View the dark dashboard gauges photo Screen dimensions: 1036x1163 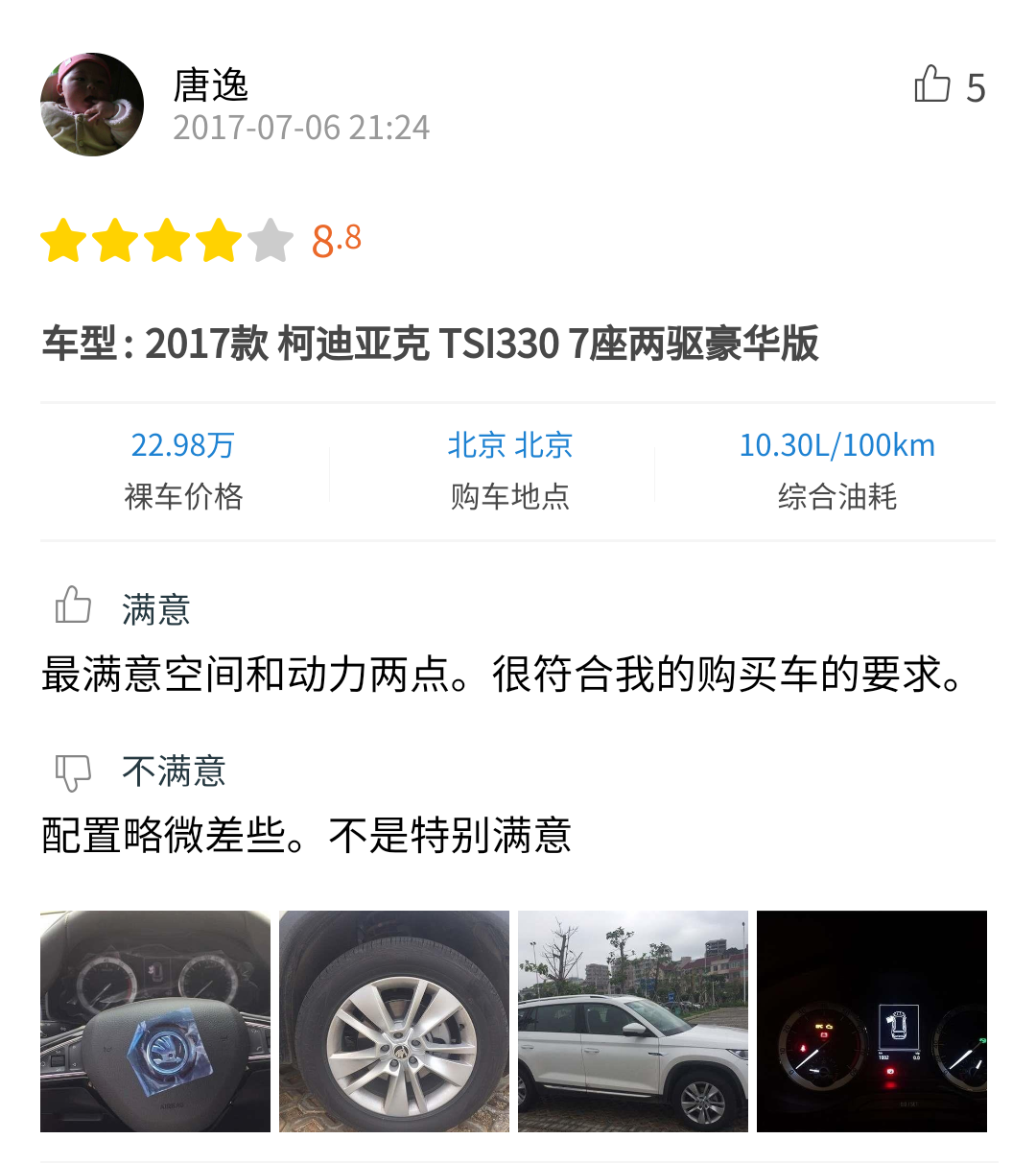(871, 1021)
